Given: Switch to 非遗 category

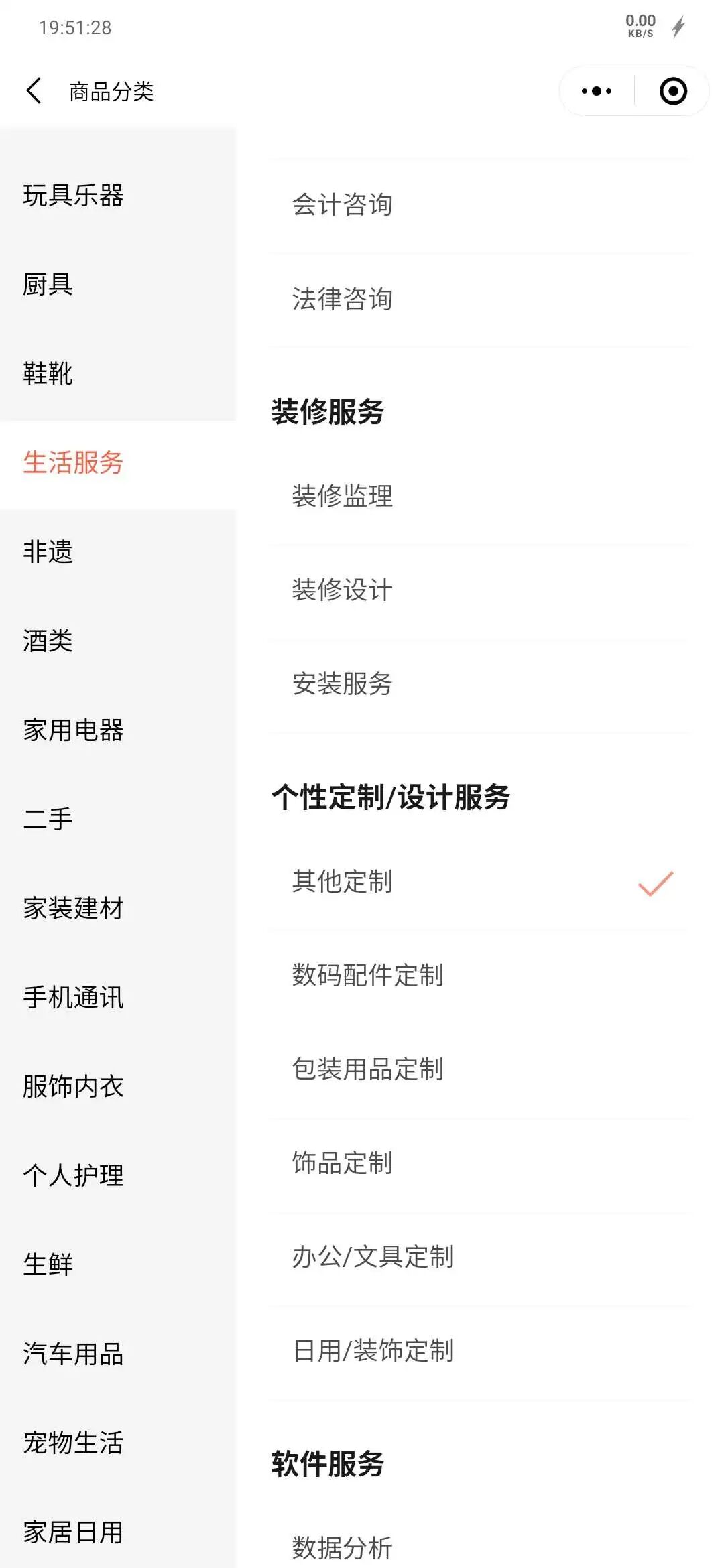Looking at the screenshot, I should click(x=118, y=552).
